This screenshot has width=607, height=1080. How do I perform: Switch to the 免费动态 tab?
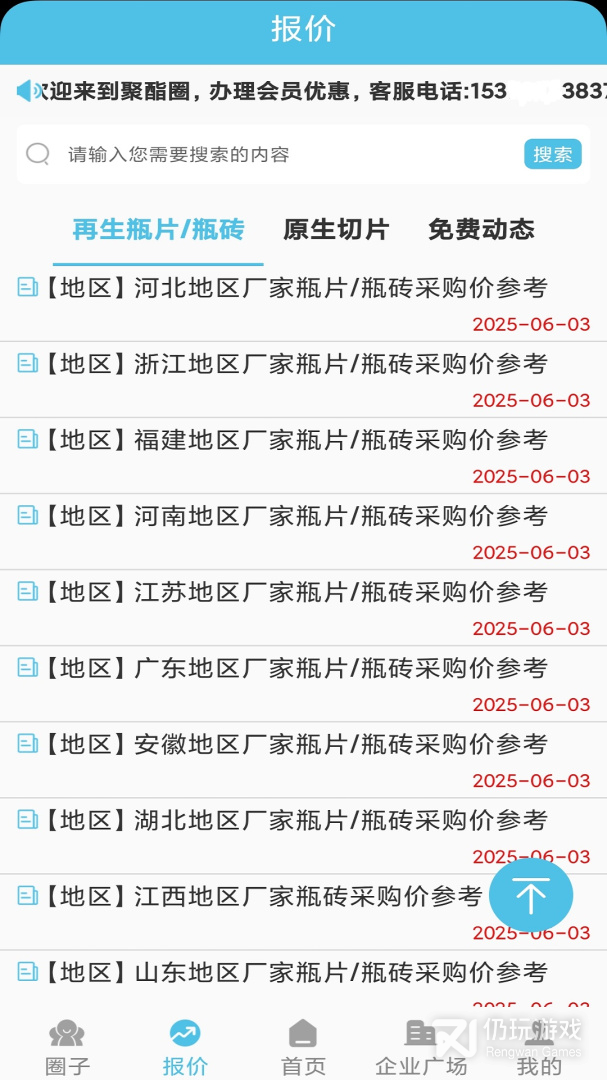click(x=481, y=230)
